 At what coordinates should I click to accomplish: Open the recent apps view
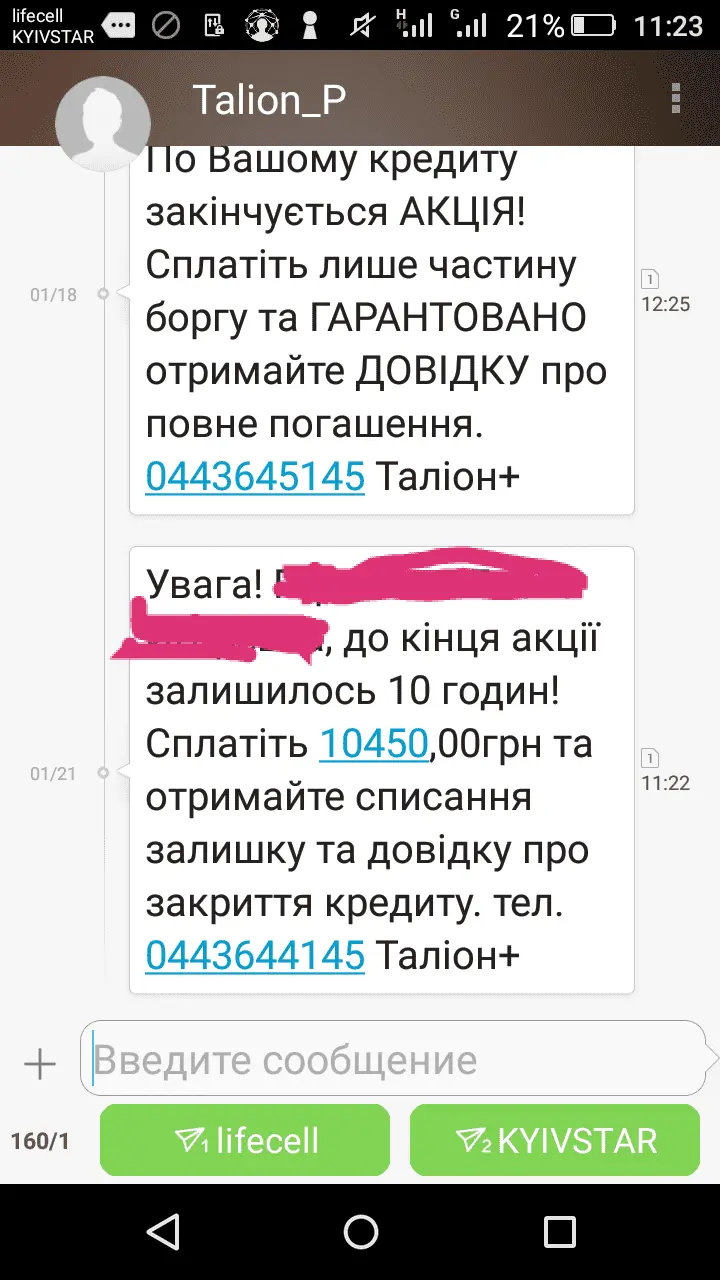tap(559, 1231)
